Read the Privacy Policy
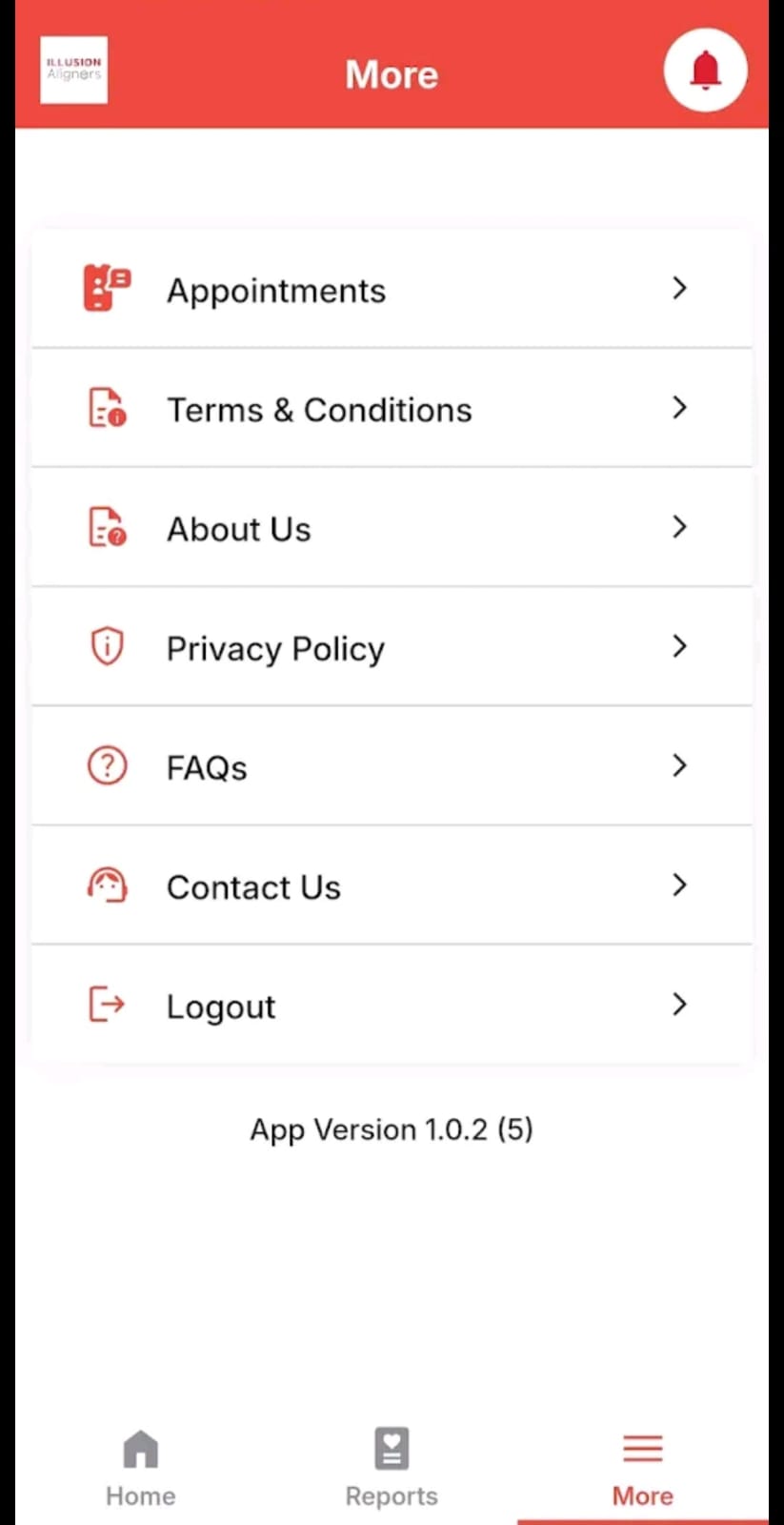784x1525 pixels. pos(391,648)
